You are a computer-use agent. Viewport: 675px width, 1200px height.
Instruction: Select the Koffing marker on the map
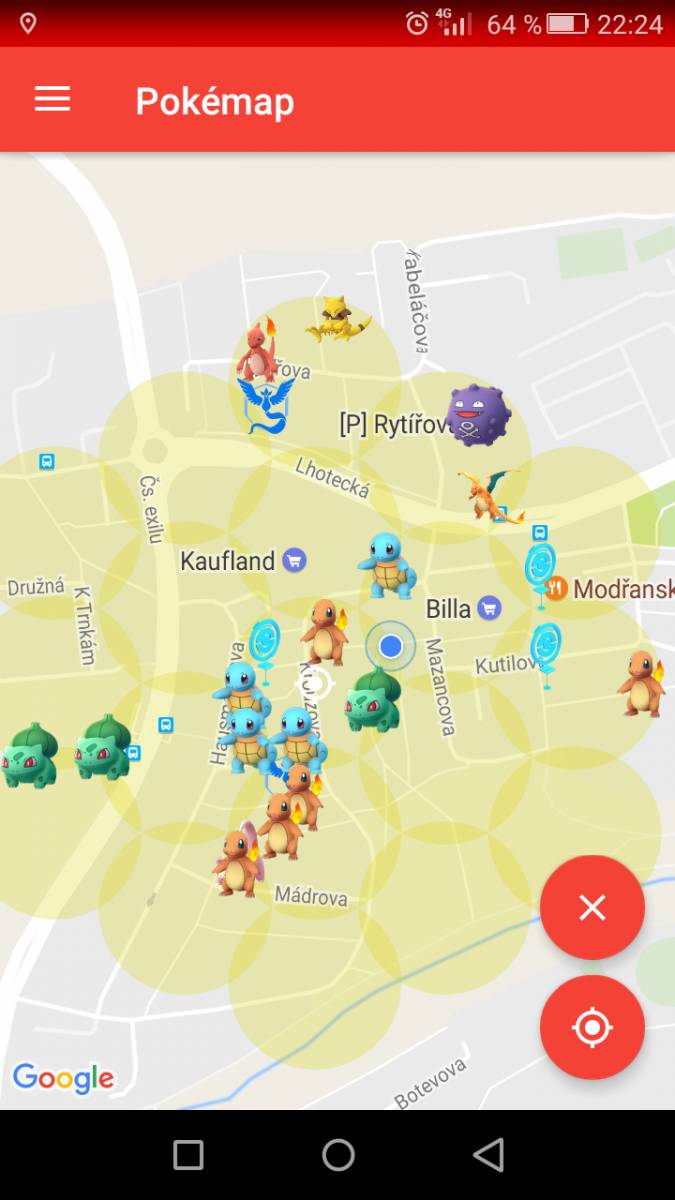479,414
